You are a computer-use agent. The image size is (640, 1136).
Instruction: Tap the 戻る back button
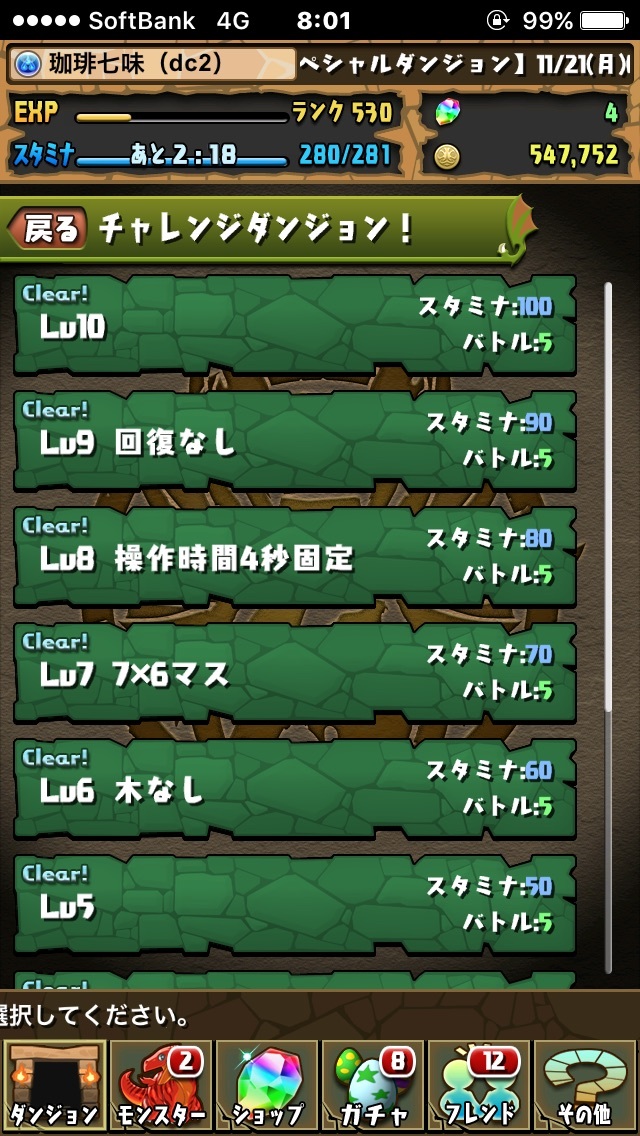click(x=47, y=230)
